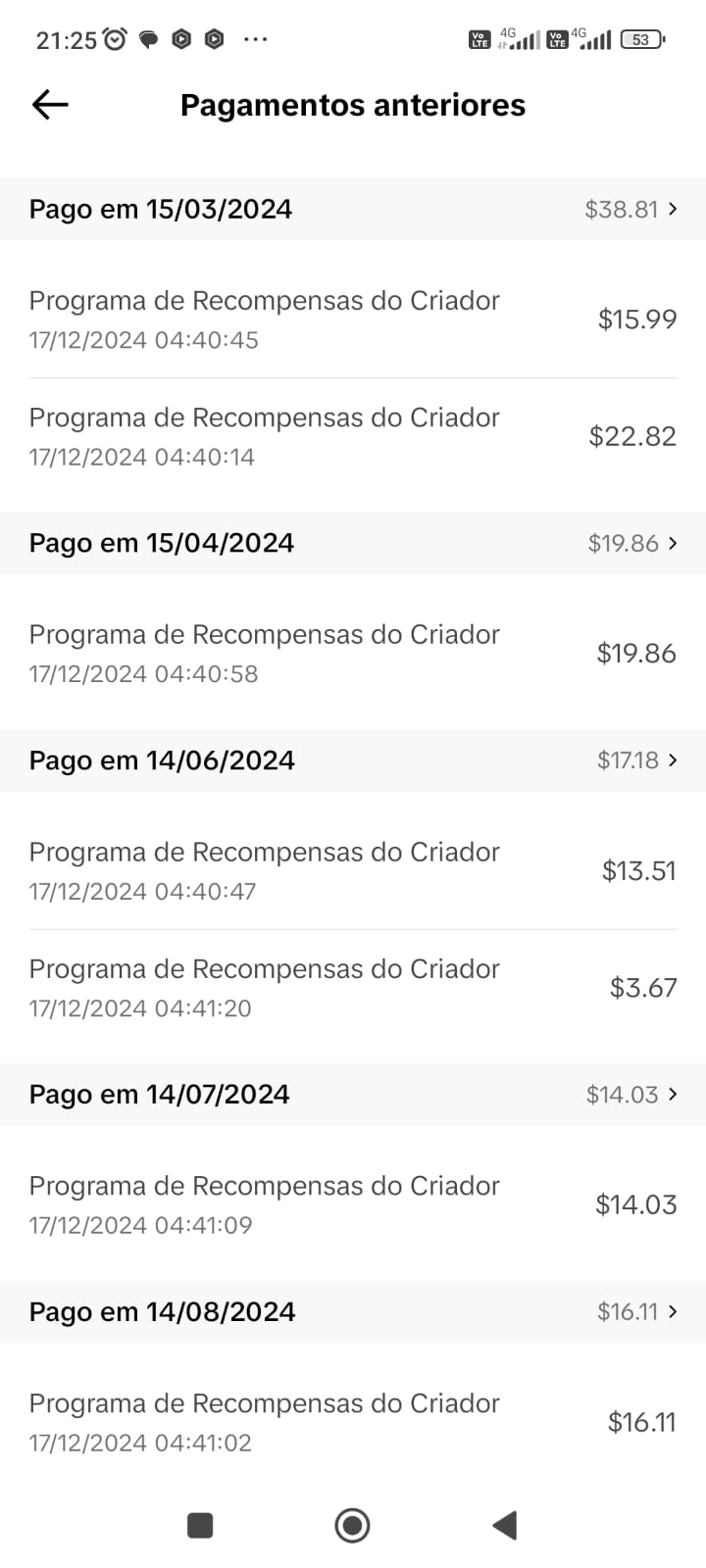The width and height of the screenshot is (706, 1568).
Task: Tap the system home button
Action: 352,1525
